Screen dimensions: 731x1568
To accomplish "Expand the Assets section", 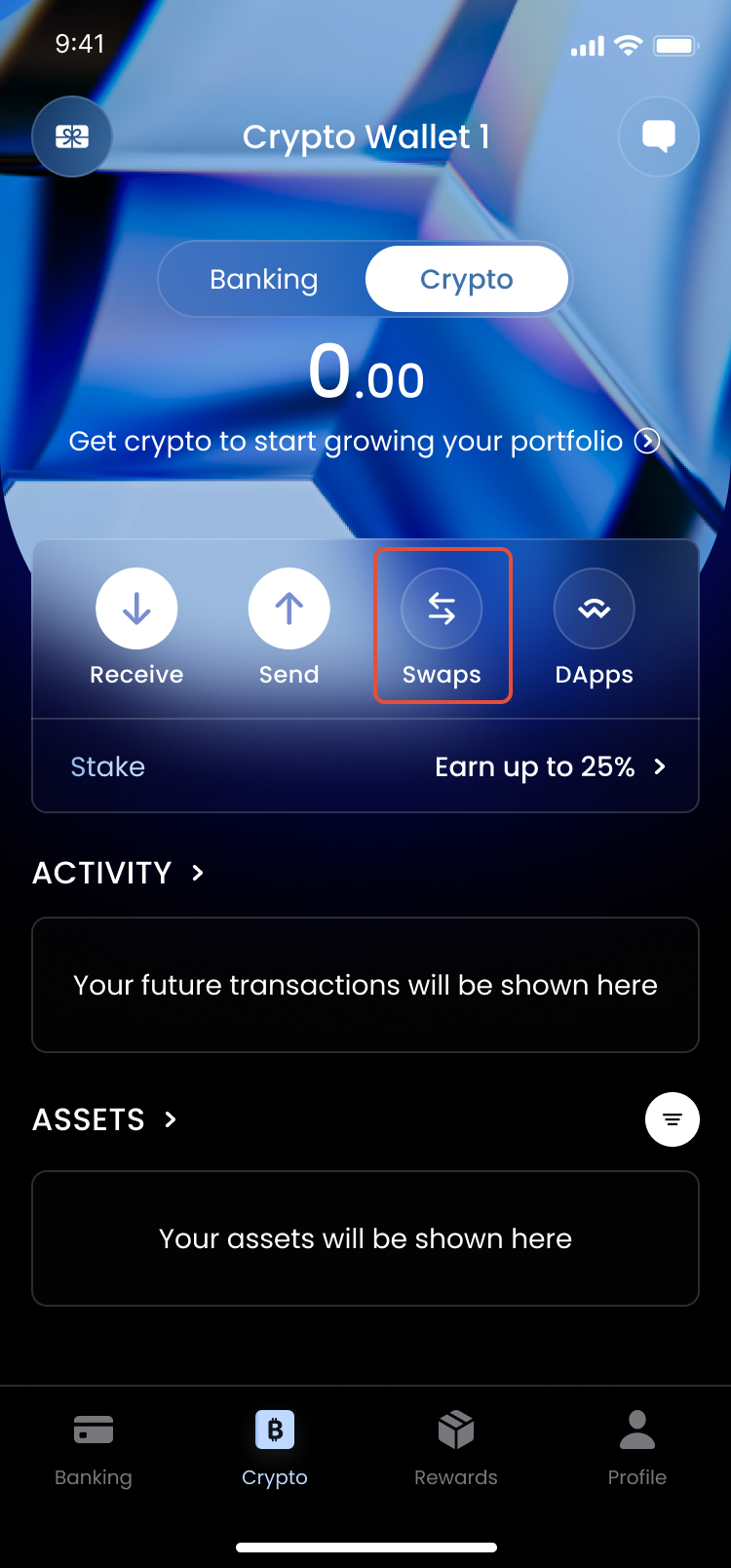I will 105,1119.
